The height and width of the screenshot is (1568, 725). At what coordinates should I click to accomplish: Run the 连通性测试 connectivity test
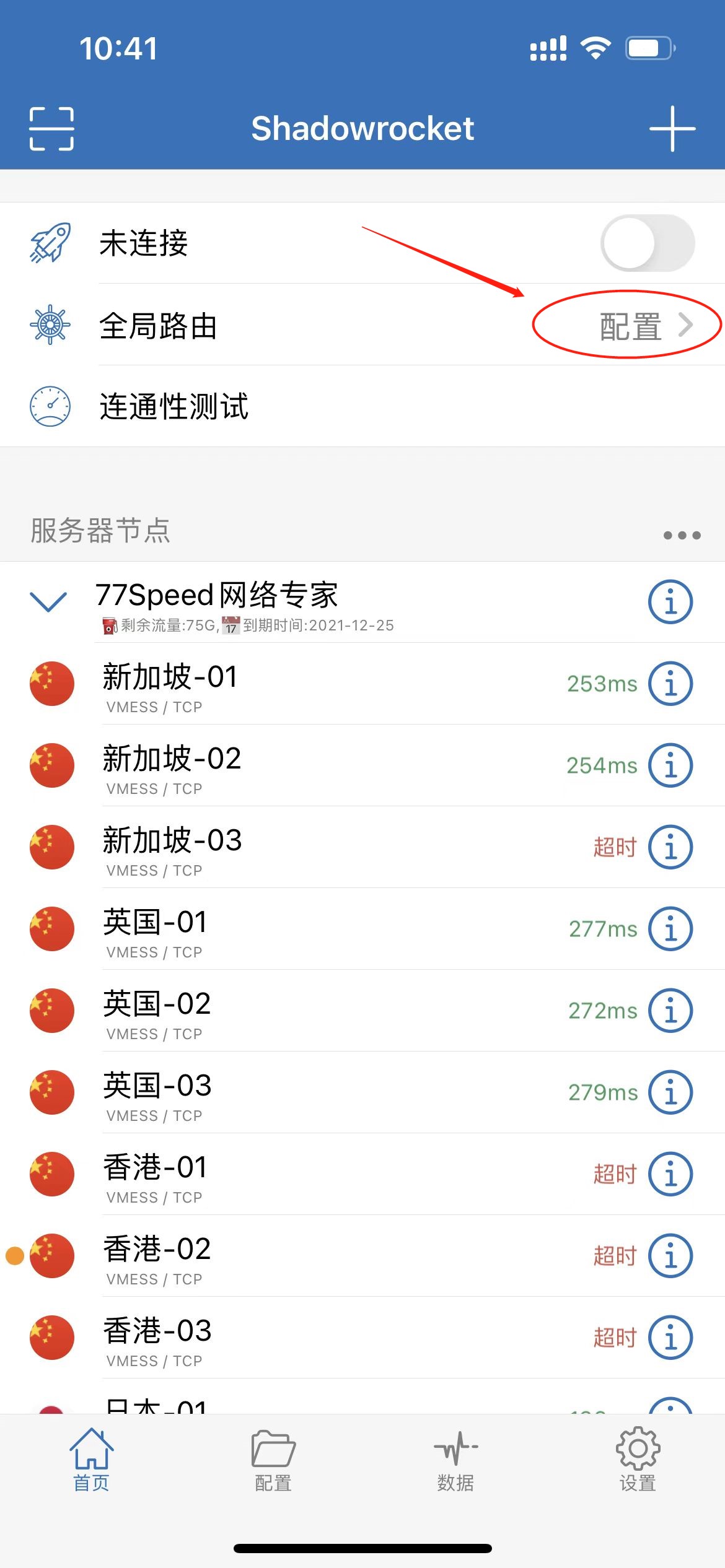(362, 406)
